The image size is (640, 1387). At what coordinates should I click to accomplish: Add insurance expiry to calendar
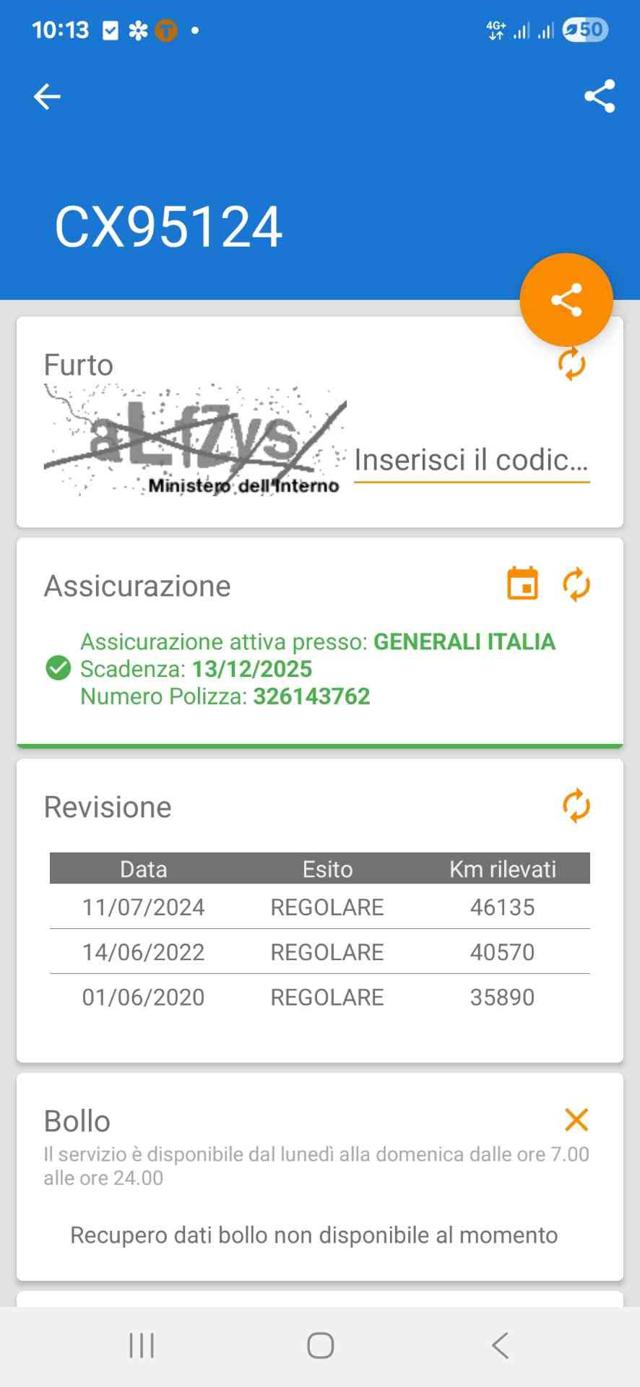(x=522, y=584)
